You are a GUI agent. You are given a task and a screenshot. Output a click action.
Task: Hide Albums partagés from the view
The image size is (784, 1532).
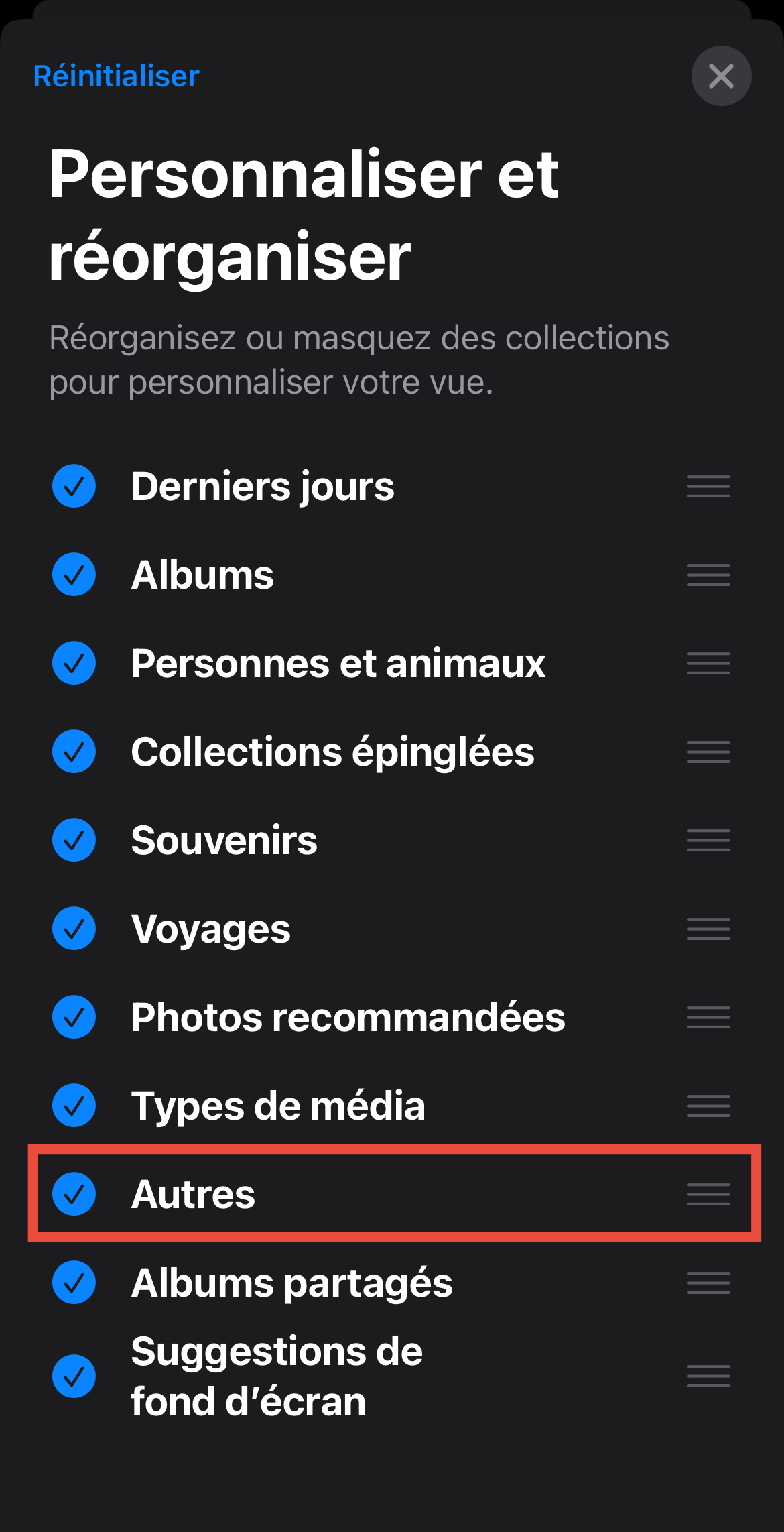(x=74, y=1283)
